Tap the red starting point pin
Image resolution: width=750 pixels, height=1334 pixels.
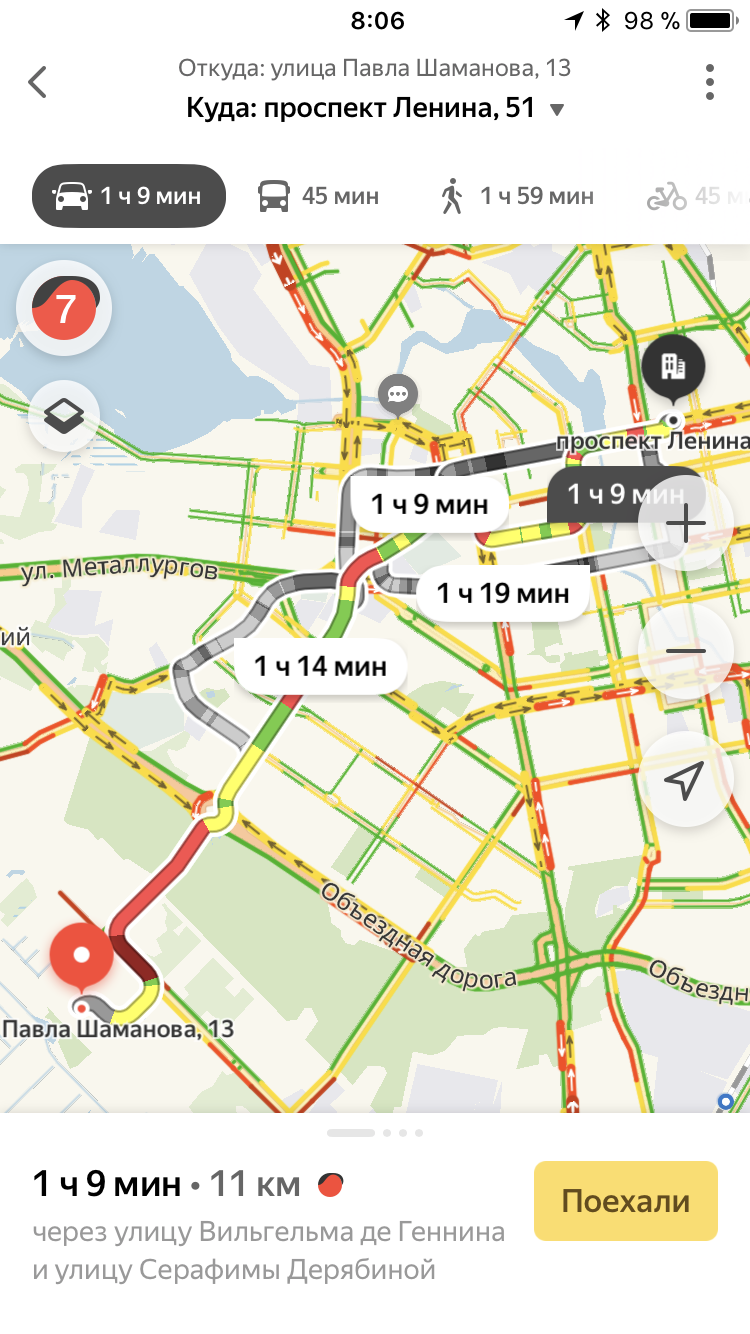[82, 956]
